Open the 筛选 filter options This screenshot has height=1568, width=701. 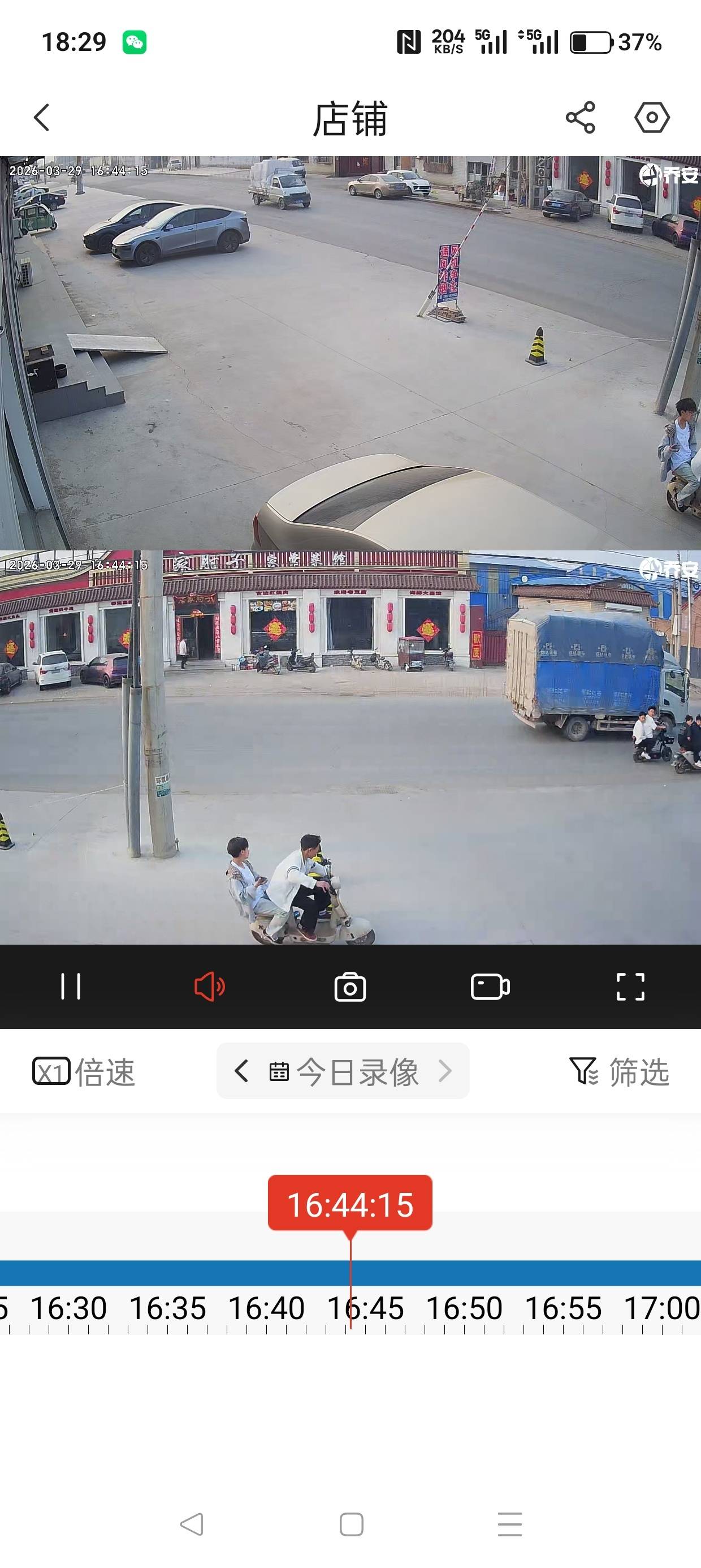point(620,1071)
